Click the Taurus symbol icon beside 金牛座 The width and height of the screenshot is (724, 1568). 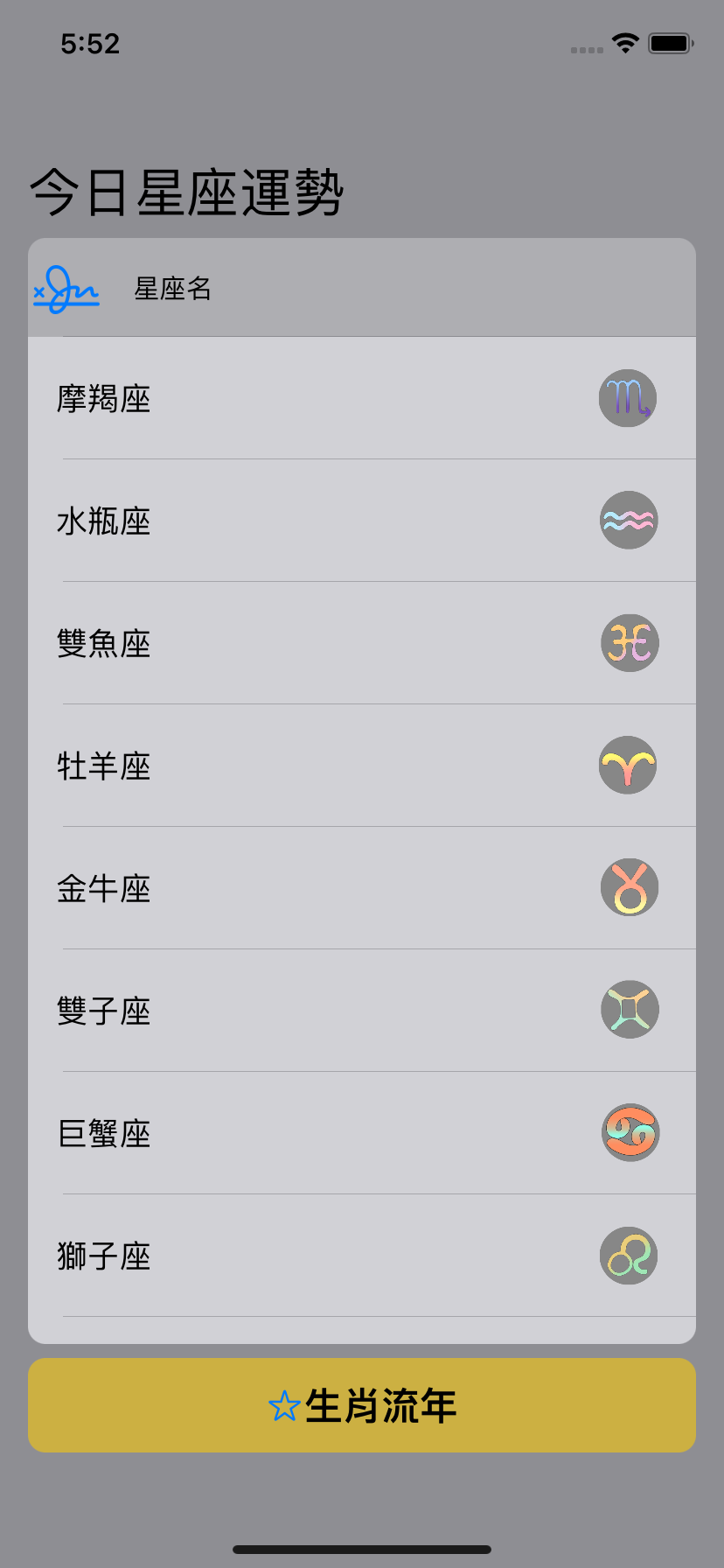click(628, 887)
